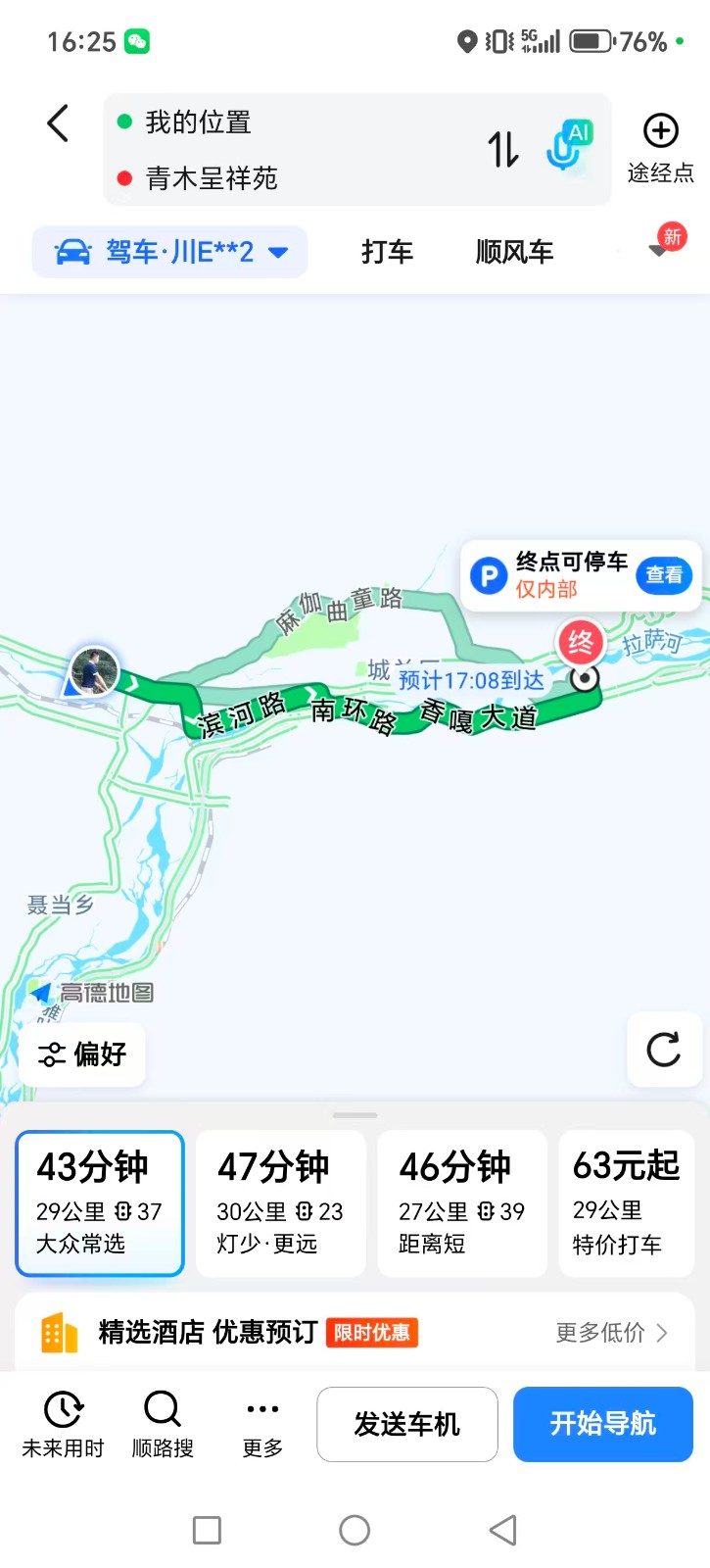
Task: Pick the 46分钟 距离短 route
Action: pos(461,1203)
